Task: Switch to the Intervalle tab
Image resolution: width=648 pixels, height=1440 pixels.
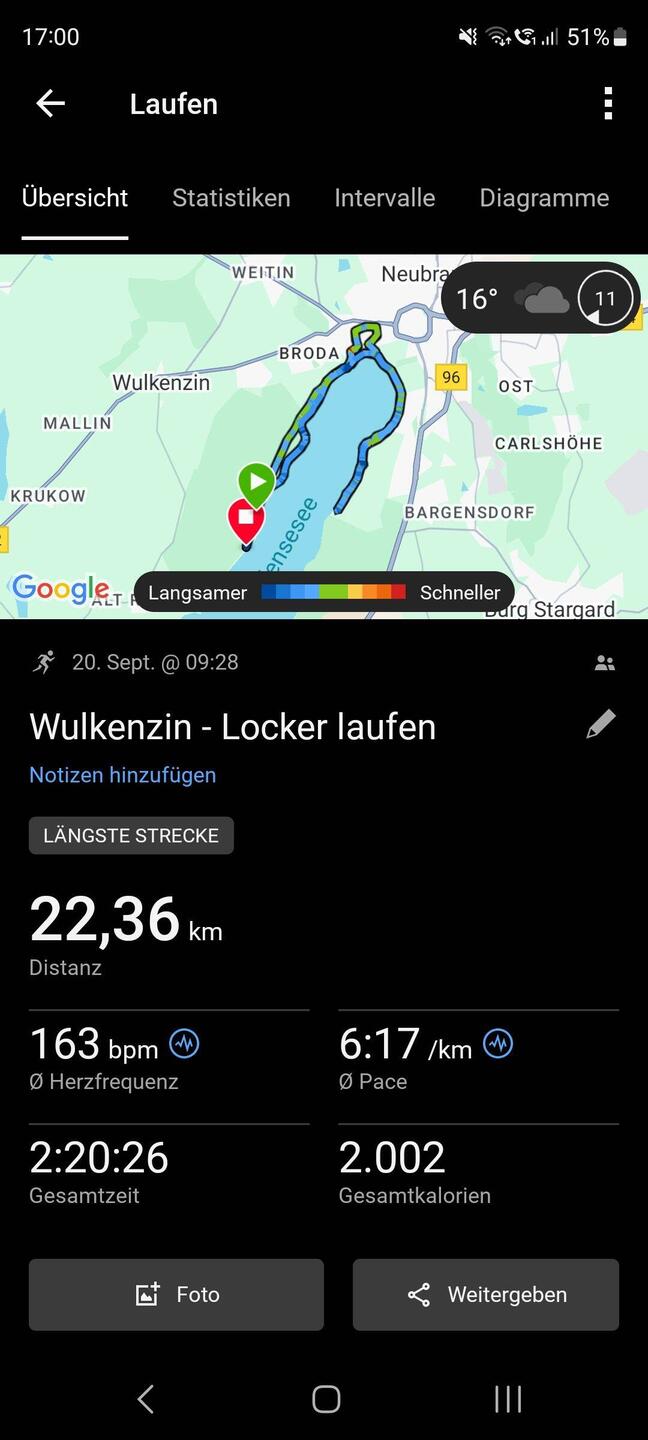Action: 384,198
